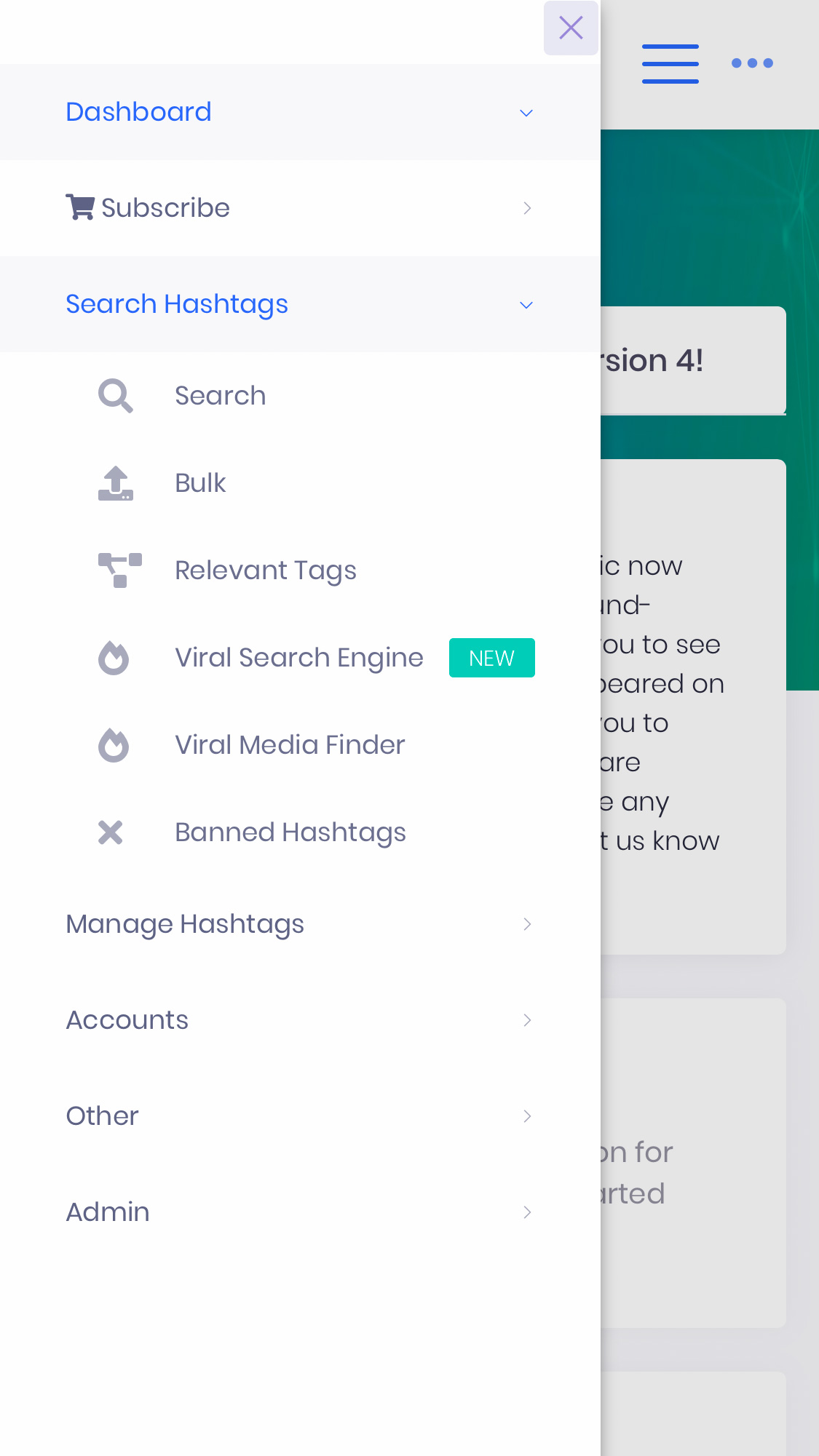Open the Subscribe menu item
The width and height of the screenshot is (819, 1456).
coord(298,208)
